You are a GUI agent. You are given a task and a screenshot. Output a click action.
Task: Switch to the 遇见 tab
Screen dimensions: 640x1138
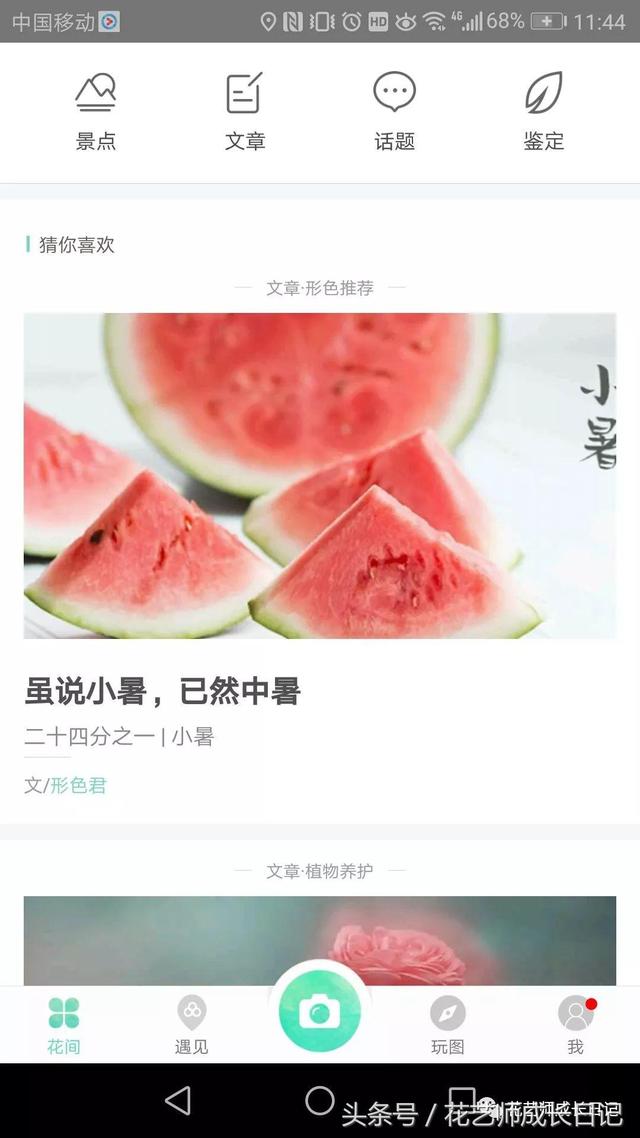pos(191,1025)
